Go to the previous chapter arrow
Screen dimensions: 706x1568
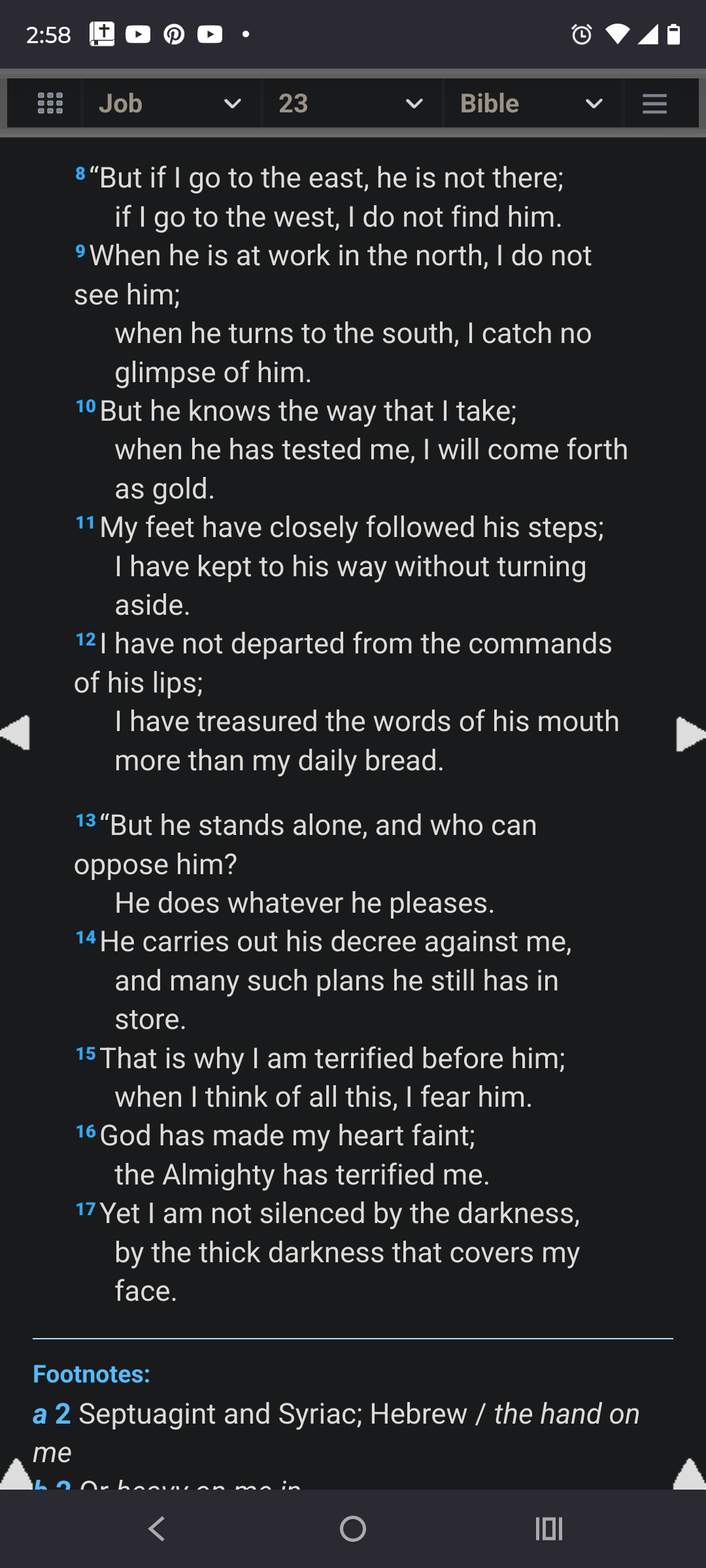coord(15,734)
